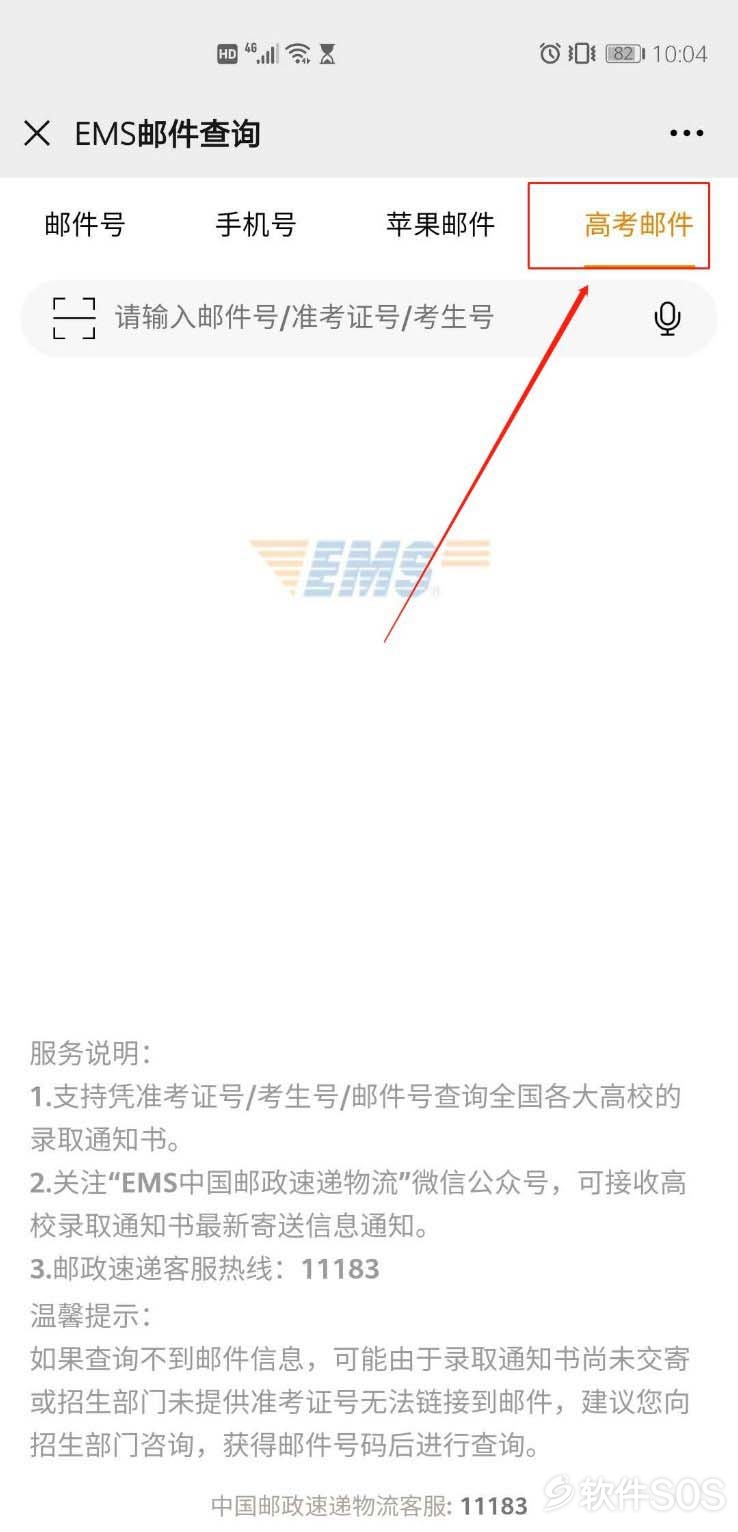
Task: Open the three-dot overflow menu
Action: [686, 134]
